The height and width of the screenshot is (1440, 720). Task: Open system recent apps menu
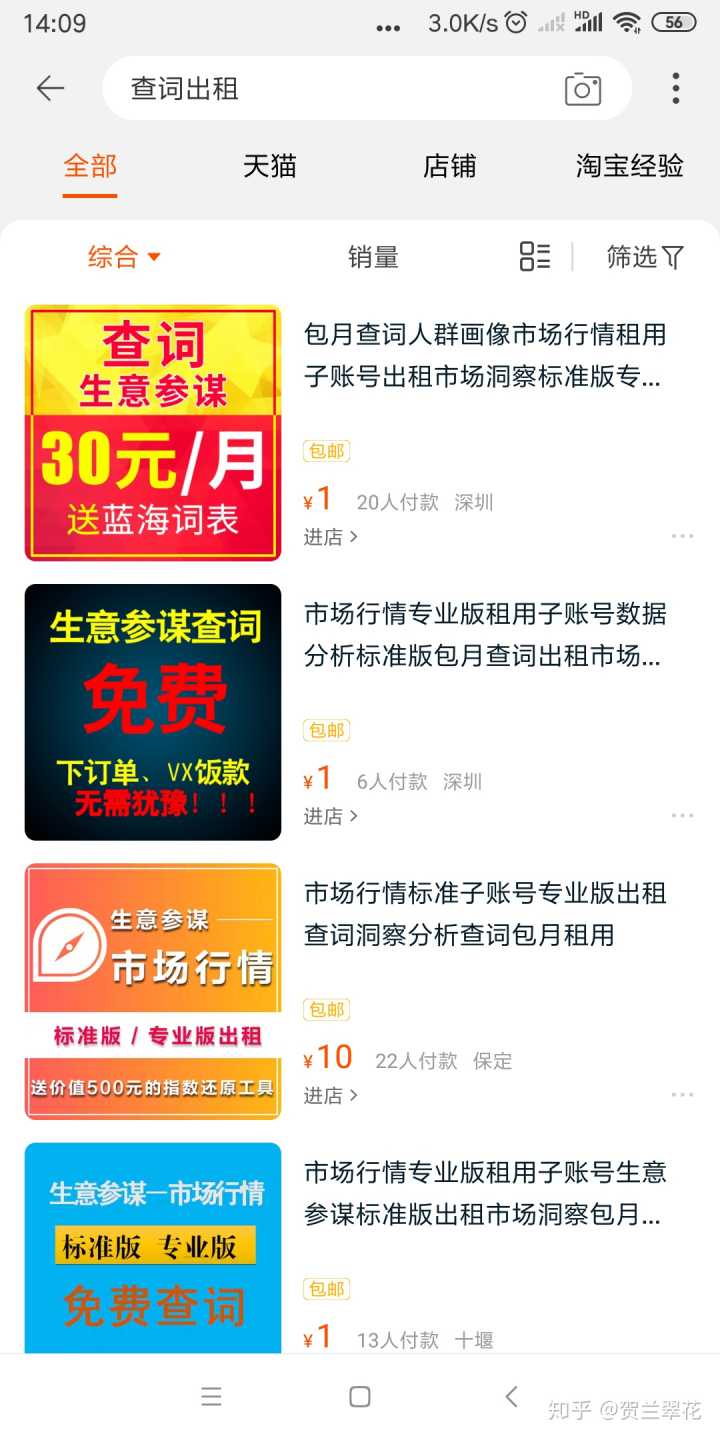tap(211, 1397)
